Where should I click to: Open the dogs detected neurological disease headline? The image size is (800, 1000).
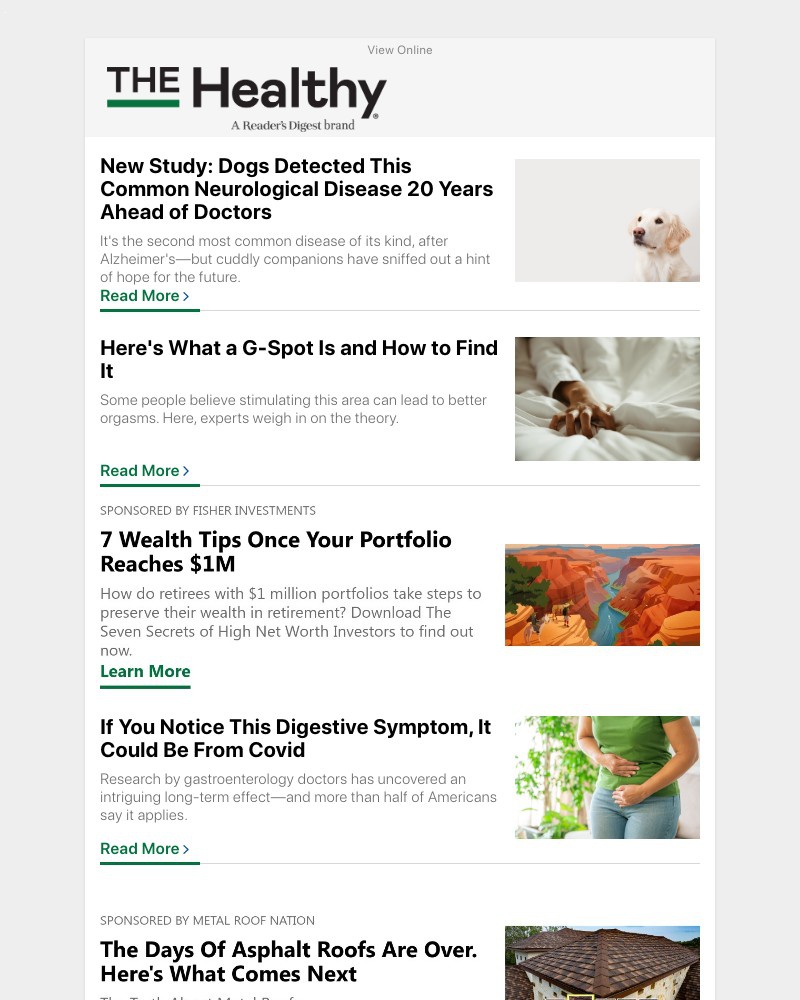coord(296,189)
